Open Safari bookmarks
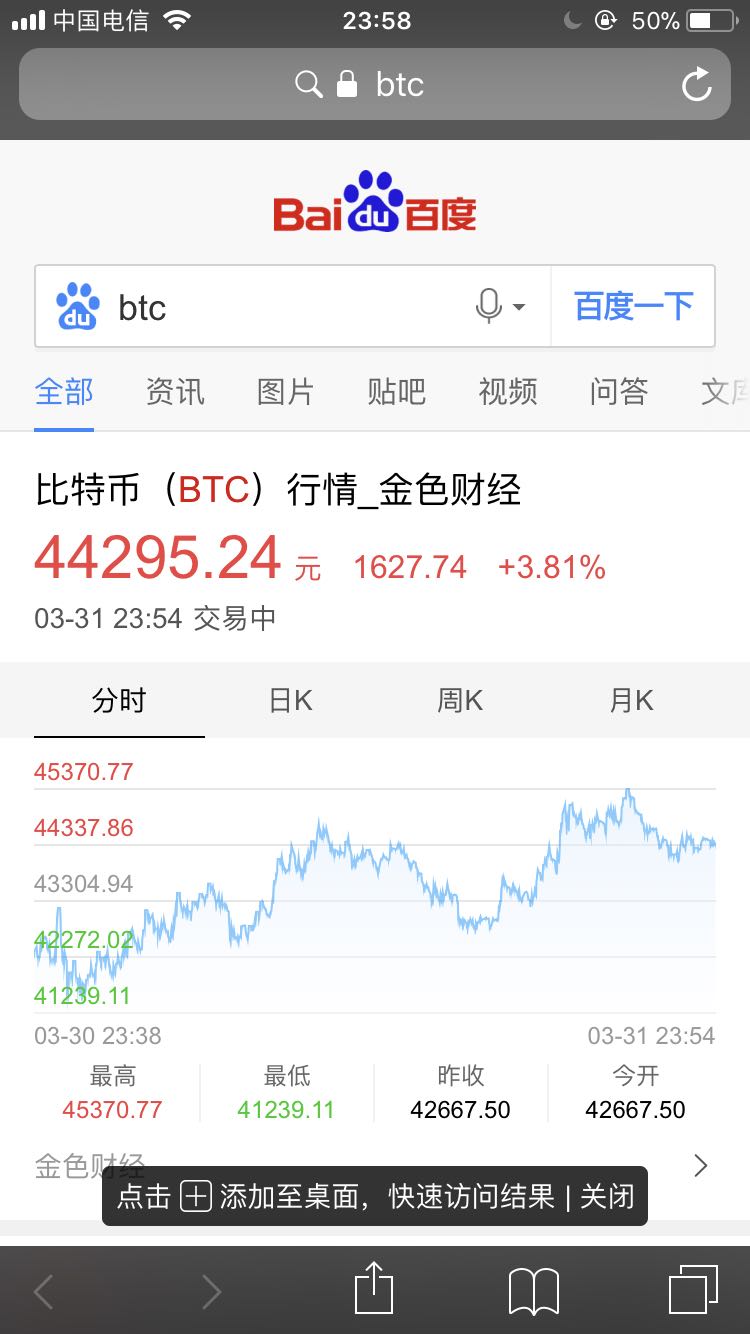The width and height of the screenshot is (750, 1334). coord(534,1291)
